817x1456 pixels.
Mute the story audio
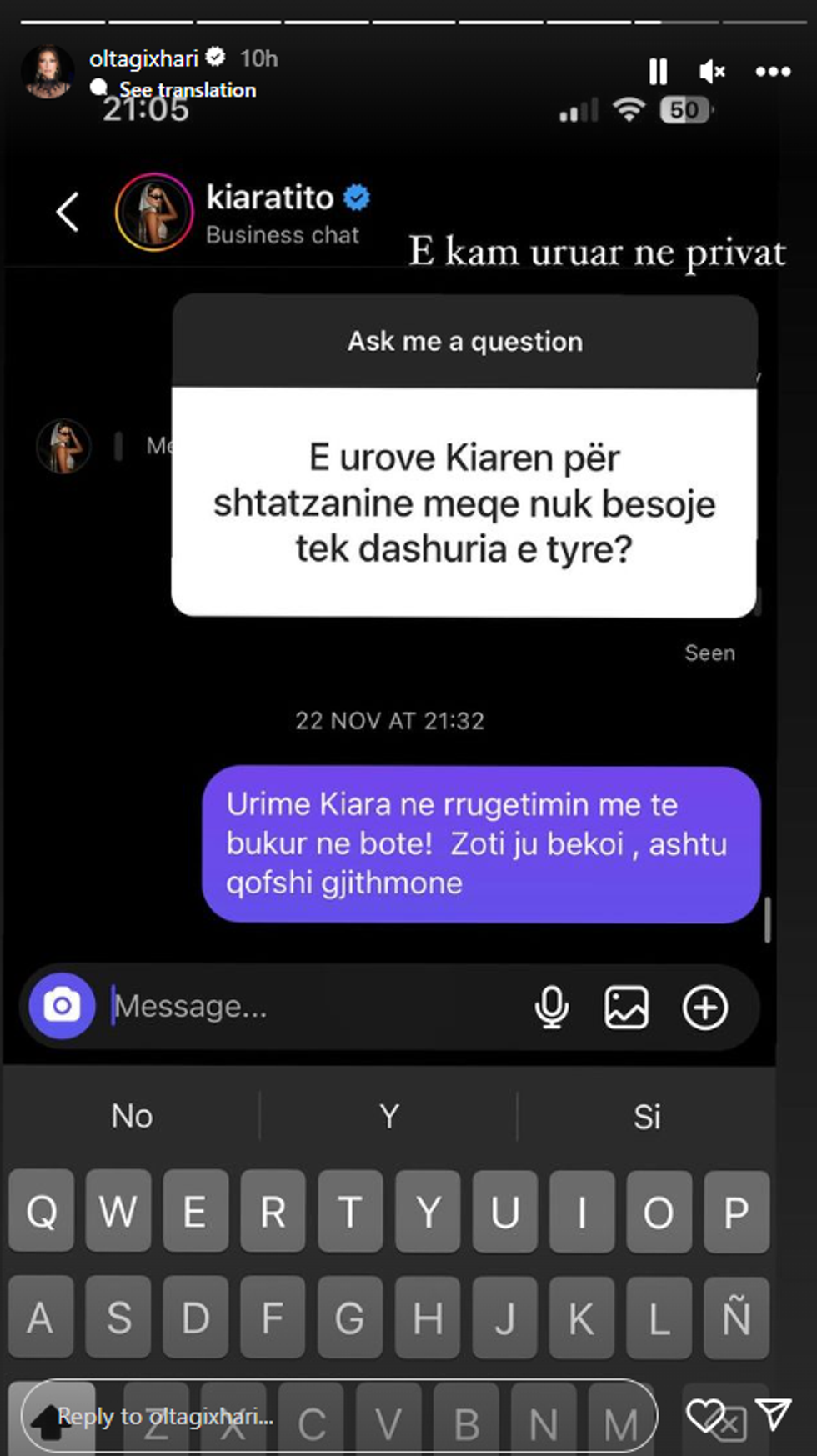pyautogui.click(x=711, y=73)
